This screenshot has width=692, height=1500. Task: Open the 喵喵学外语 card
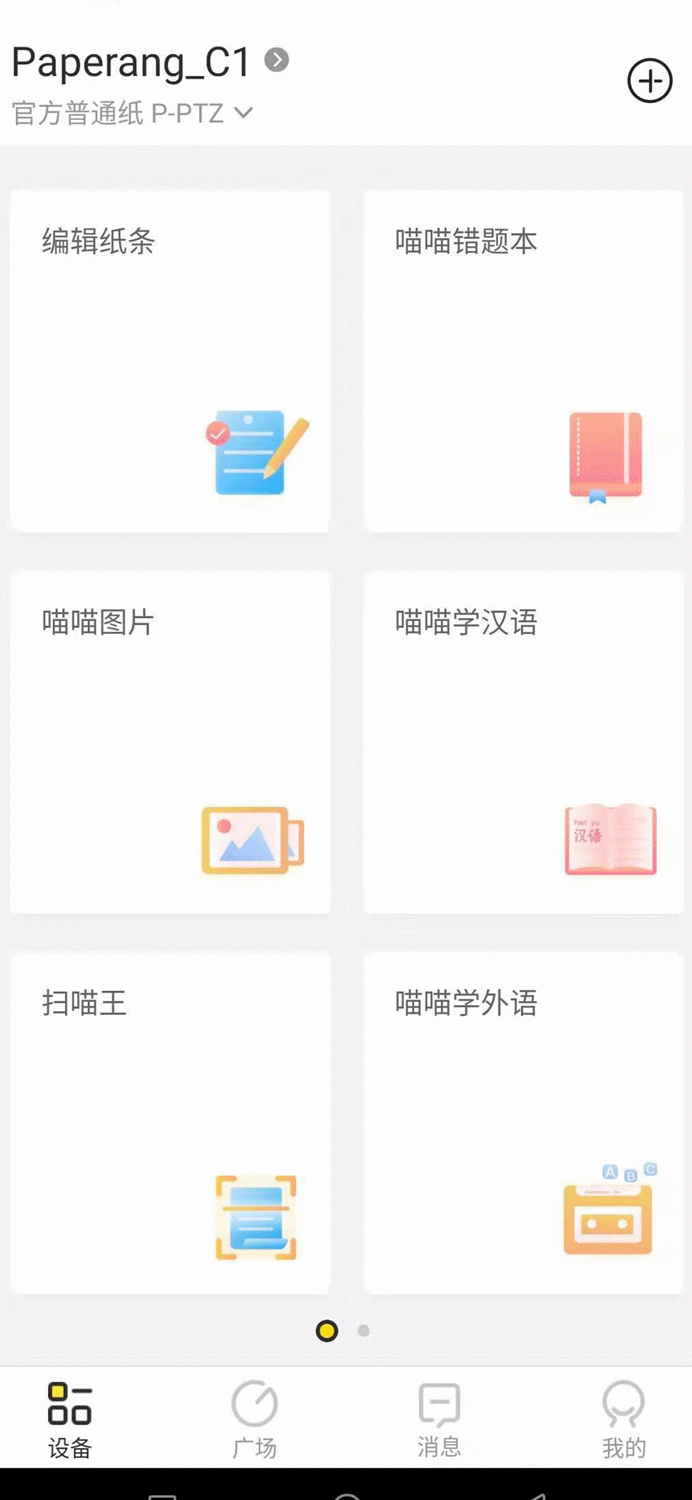523,1122
